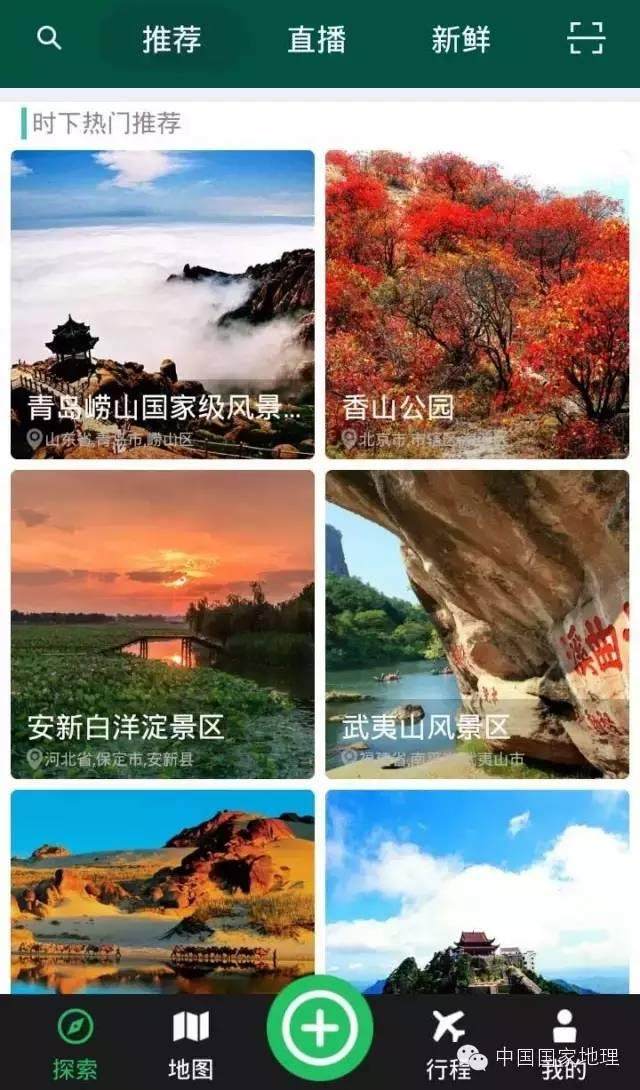This screenshot has height=1090, width=640.
Task: Go to the 地图 tab
Action: [x=190, y=1045]
